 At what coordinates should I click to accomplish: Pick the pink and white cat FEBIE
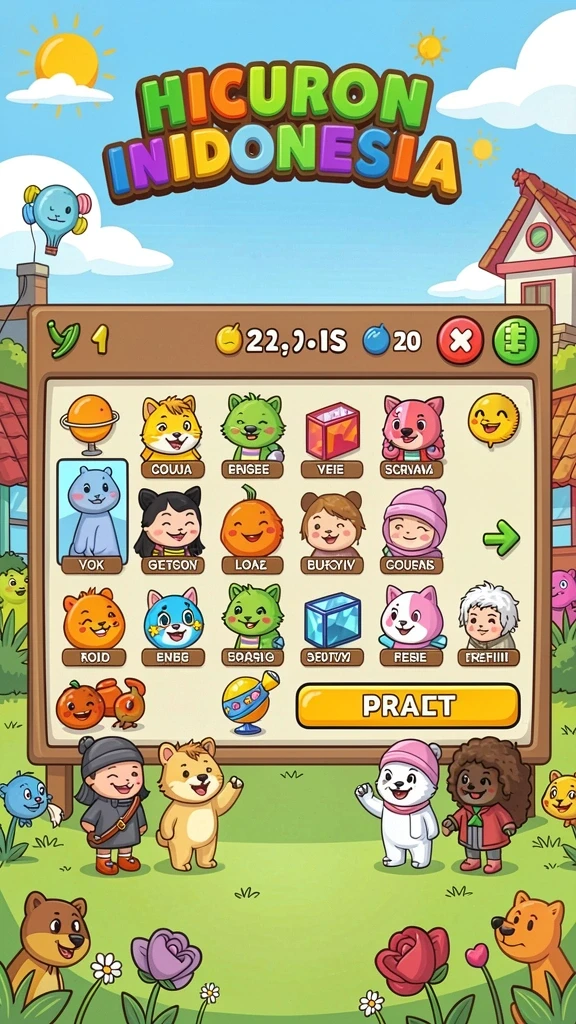coord(412,625)
